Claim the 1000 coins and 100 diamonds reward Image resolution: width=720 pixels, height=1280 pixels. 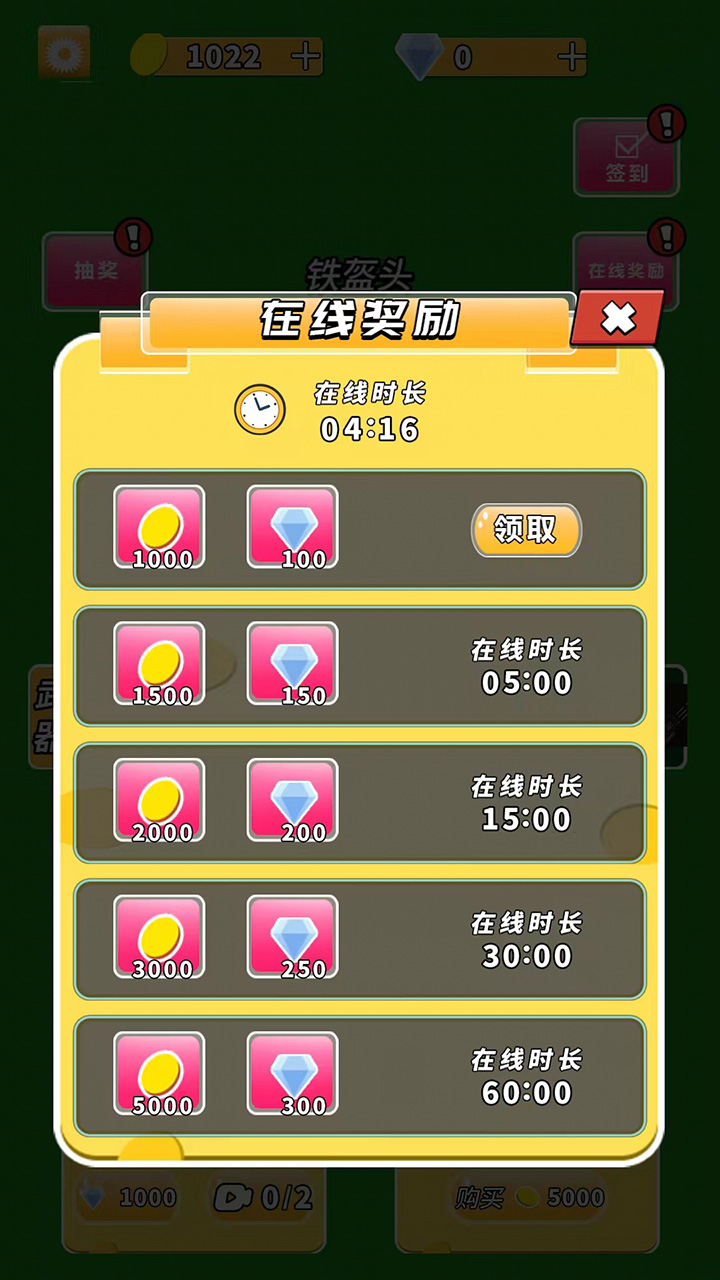click(526, 530)
